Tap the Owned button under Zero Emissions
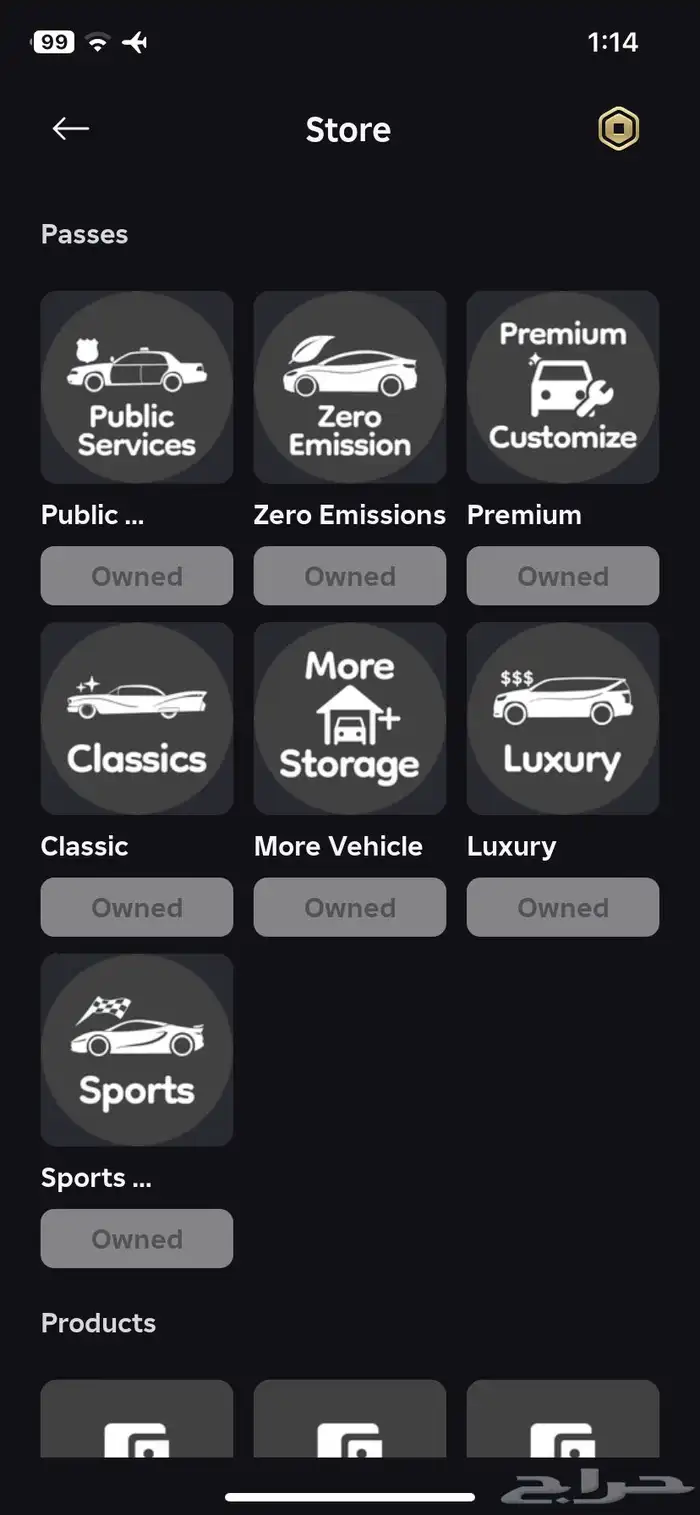This screenshot has height=1515, width=700. pos(350,576)
